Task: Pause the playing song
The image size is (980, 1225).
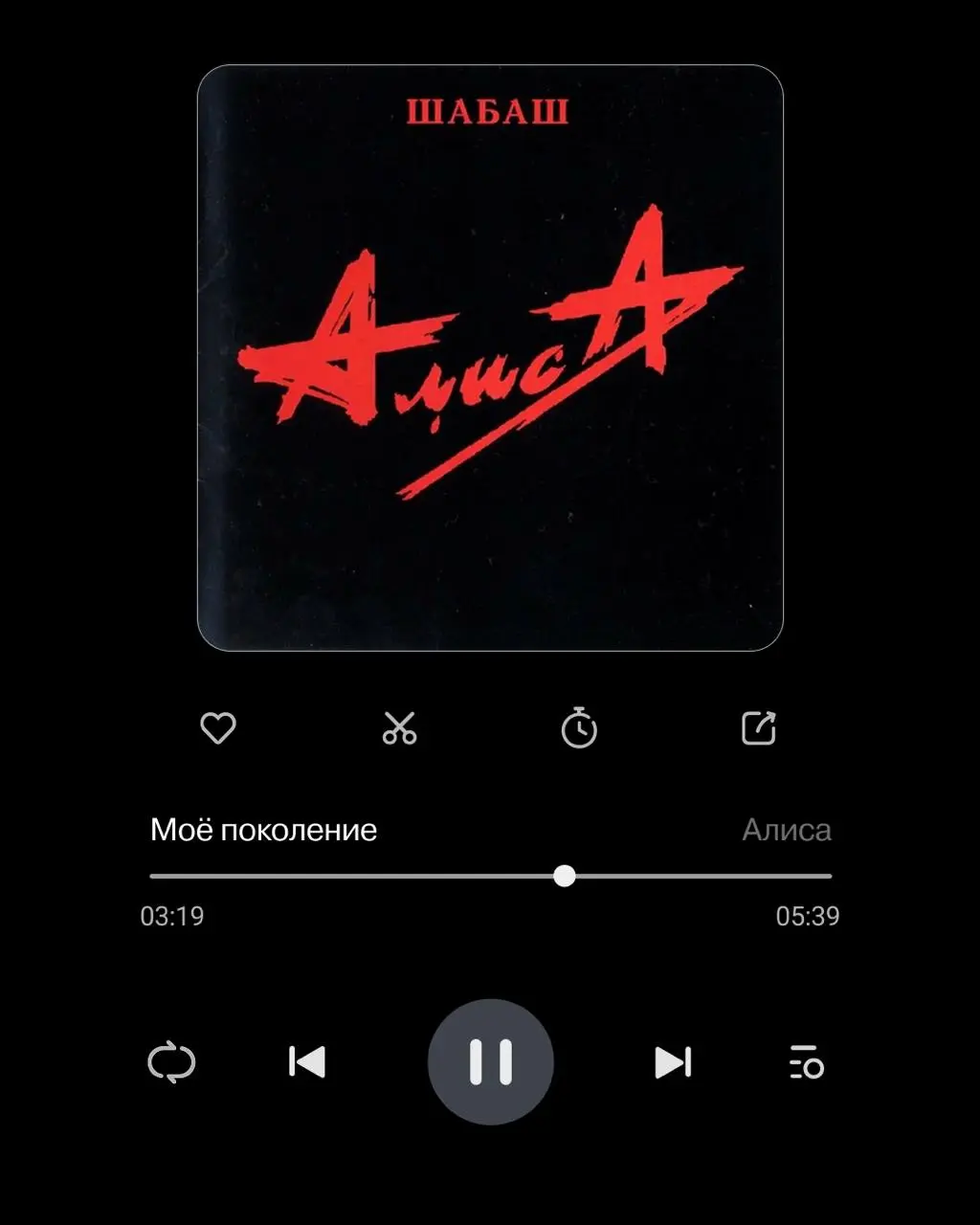Action: tap(490, 1061)
